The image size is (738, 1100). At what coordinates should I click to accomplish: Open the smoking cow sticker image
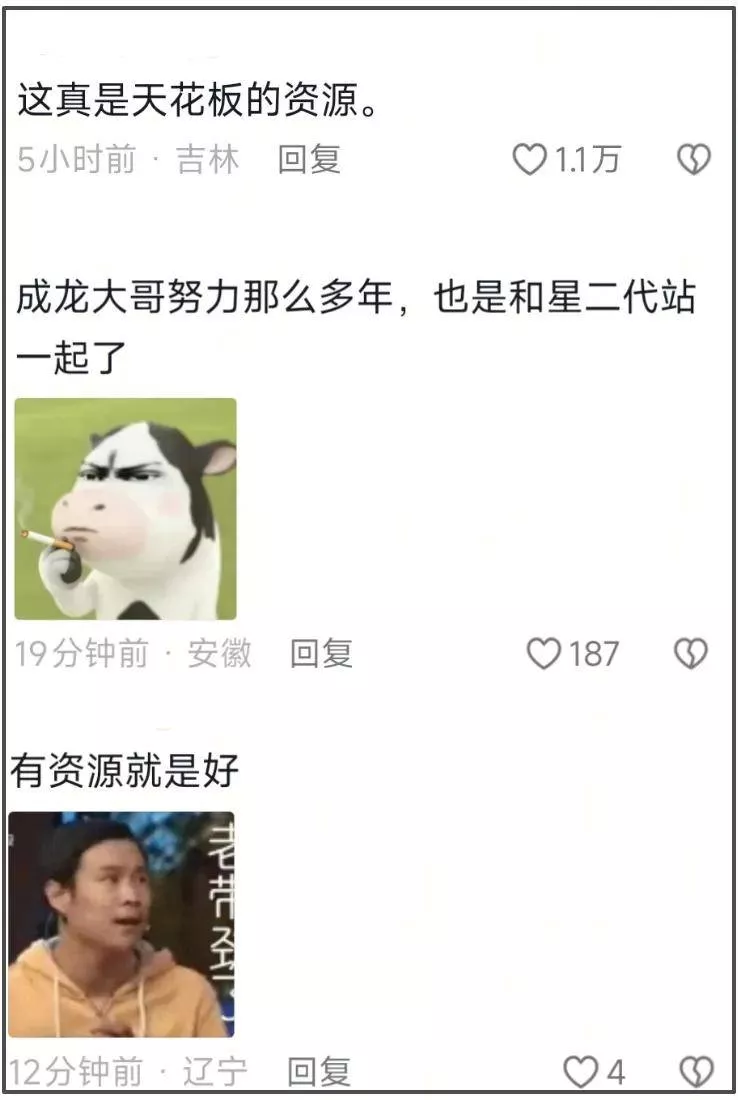(x=125, y=509)
